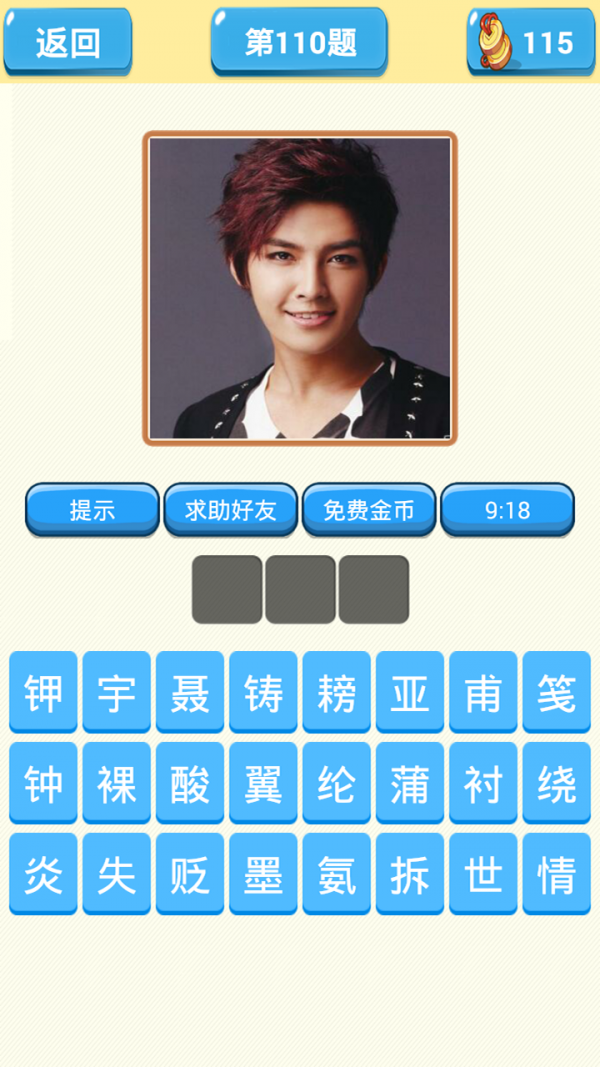Image resolution: width=600 pixels, height=1067 pixels.
Task: Ask friends for help via 求助好友
Action: [230, 510]
